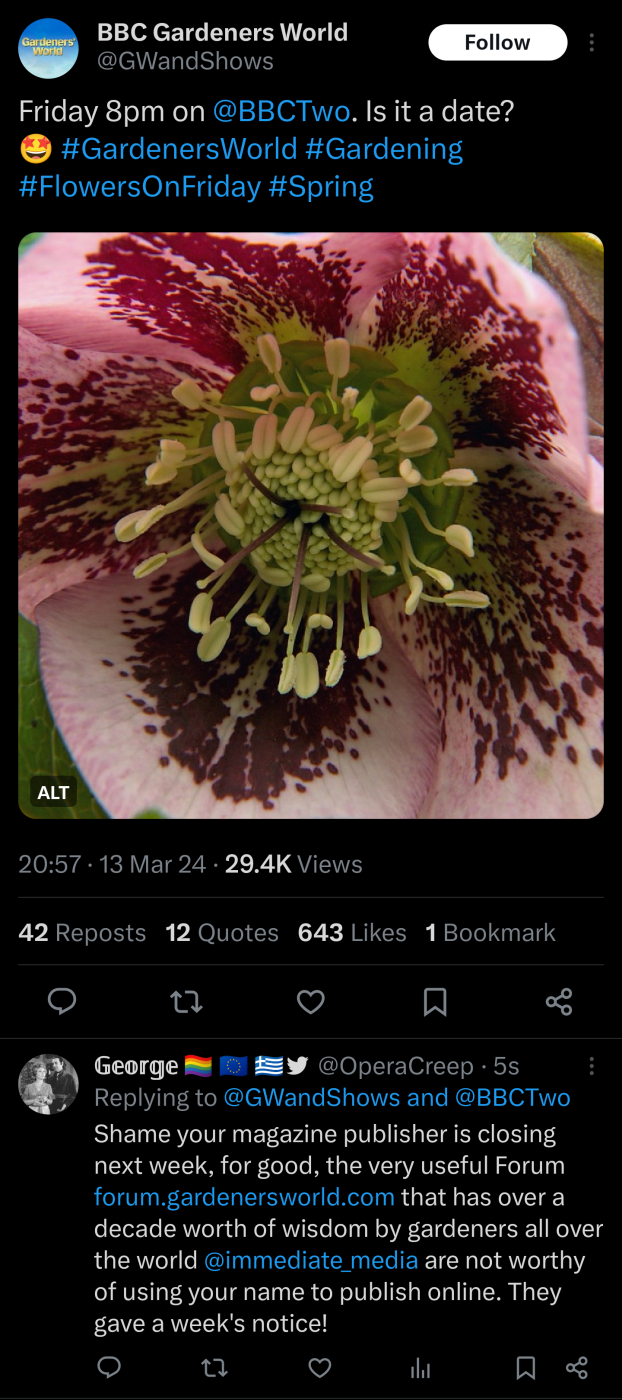The width and height of the screenshot is (622, 1400).
Task: See who gave the 643 Likes
Action: click(x=352, y=933)
